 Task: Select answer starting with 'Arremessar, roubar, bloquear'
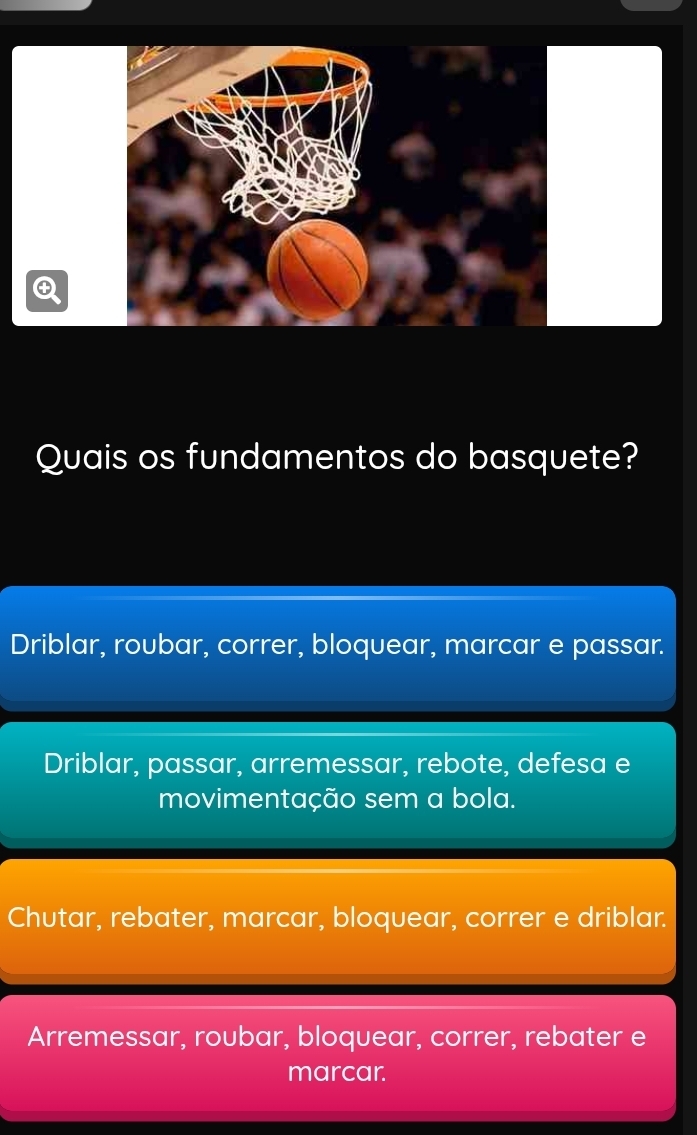click(337, 1054)
